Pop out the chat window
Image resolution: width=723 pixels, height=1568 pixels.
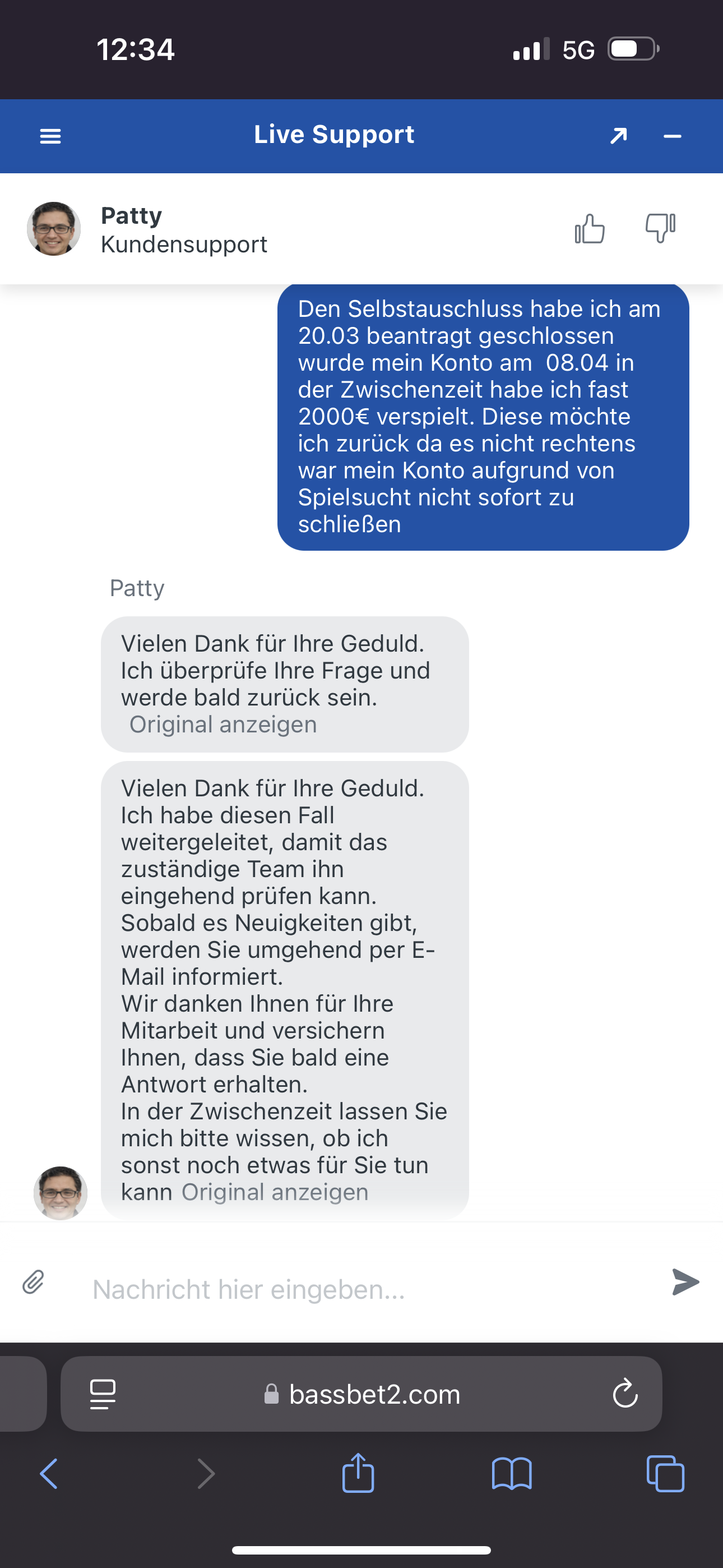618,136
